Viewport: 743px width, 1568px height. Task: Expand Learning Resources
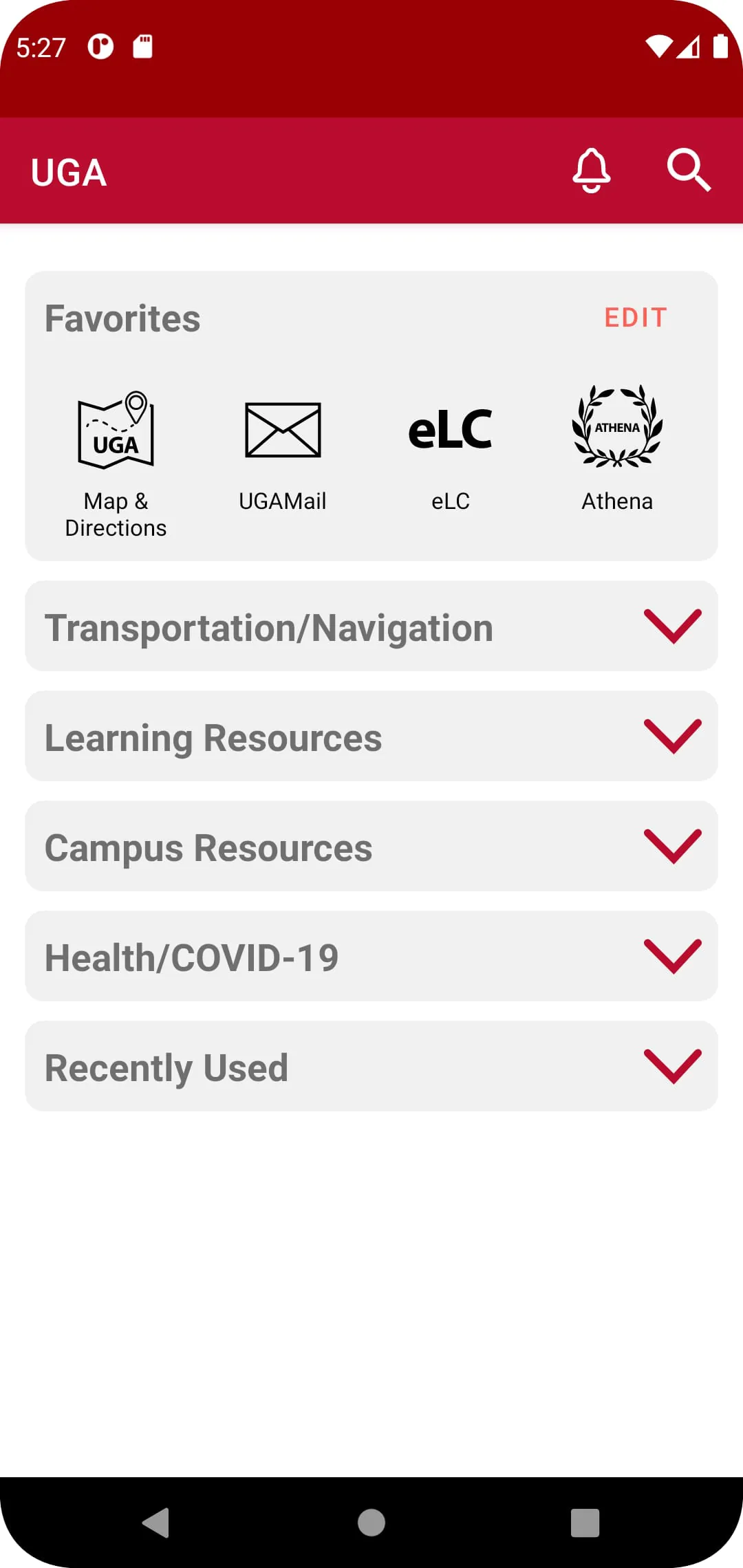tap(672, 737)
